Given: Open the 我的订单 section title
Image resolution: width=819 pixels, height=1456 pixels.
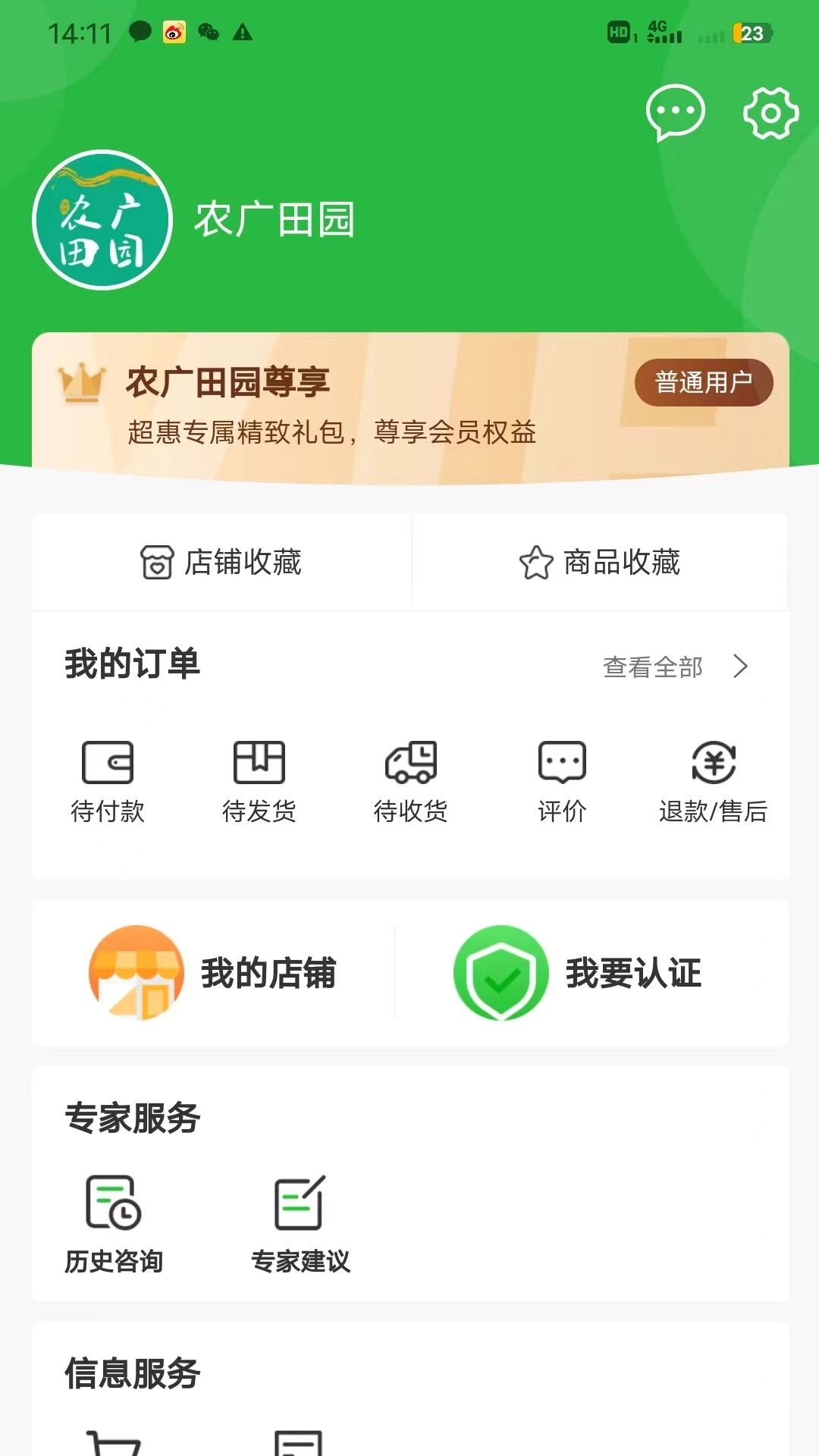Looking at the screenshot, I should [133, 662].
